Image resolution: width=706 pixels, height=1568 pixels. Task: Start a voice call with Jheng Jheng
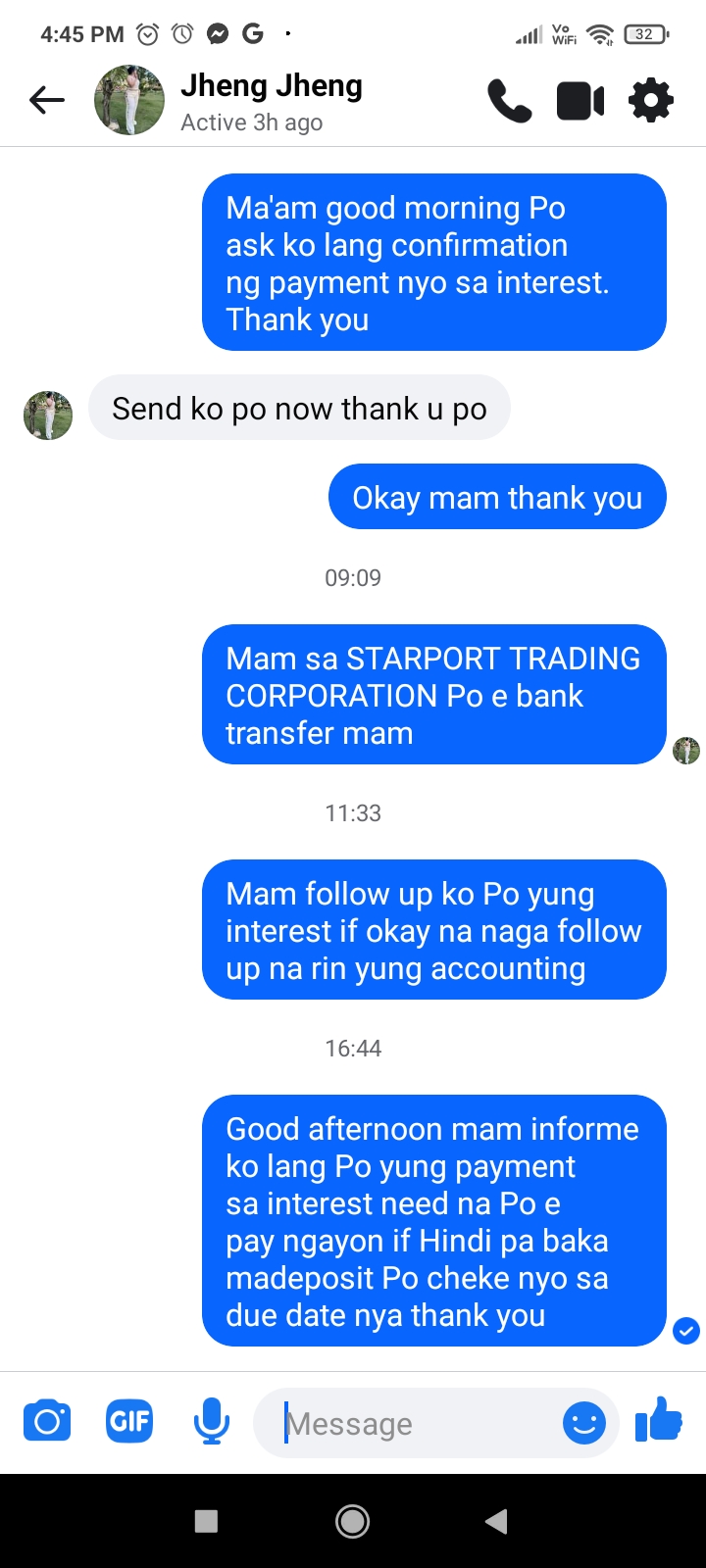pyautogui.click(x=509, y=101)
